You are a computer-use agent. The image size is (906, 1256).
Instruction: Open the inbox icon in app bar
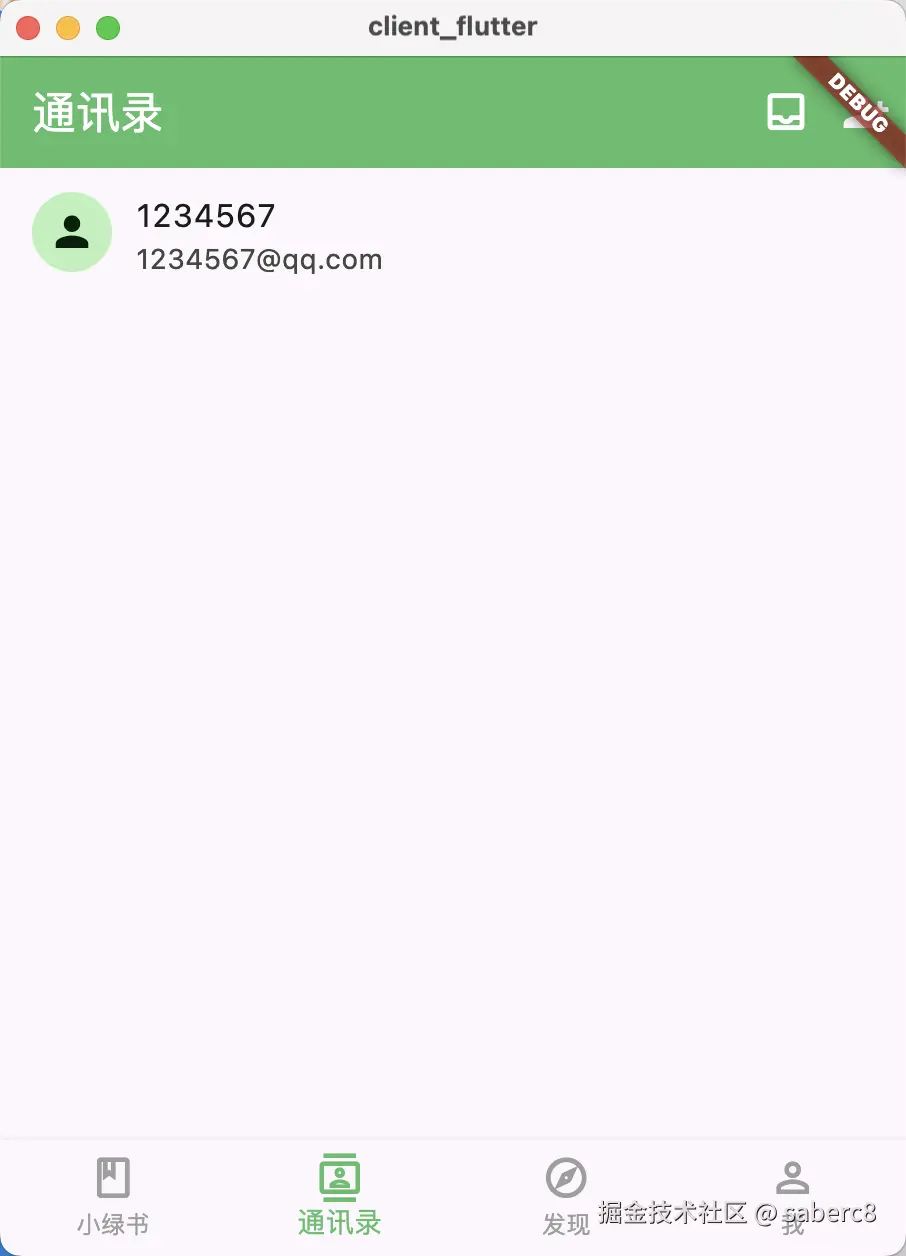tap(786, 112)
